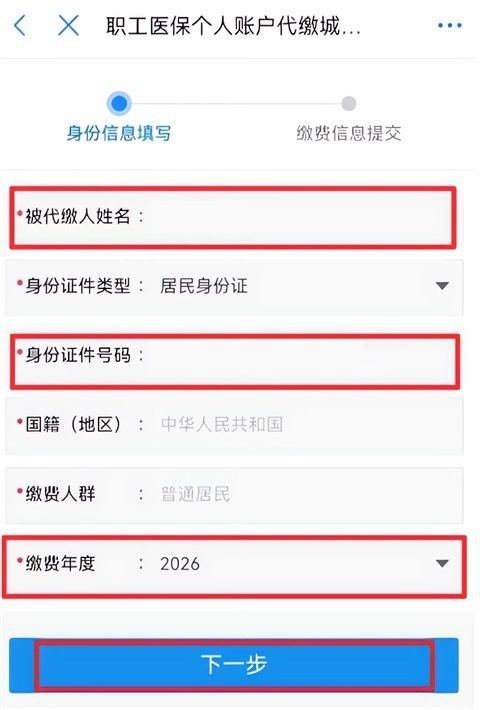The height and width of the screenshot is (710, 480).
Task: Open the 缴费年度 2026 dropdown
Action: coord(234,565)
